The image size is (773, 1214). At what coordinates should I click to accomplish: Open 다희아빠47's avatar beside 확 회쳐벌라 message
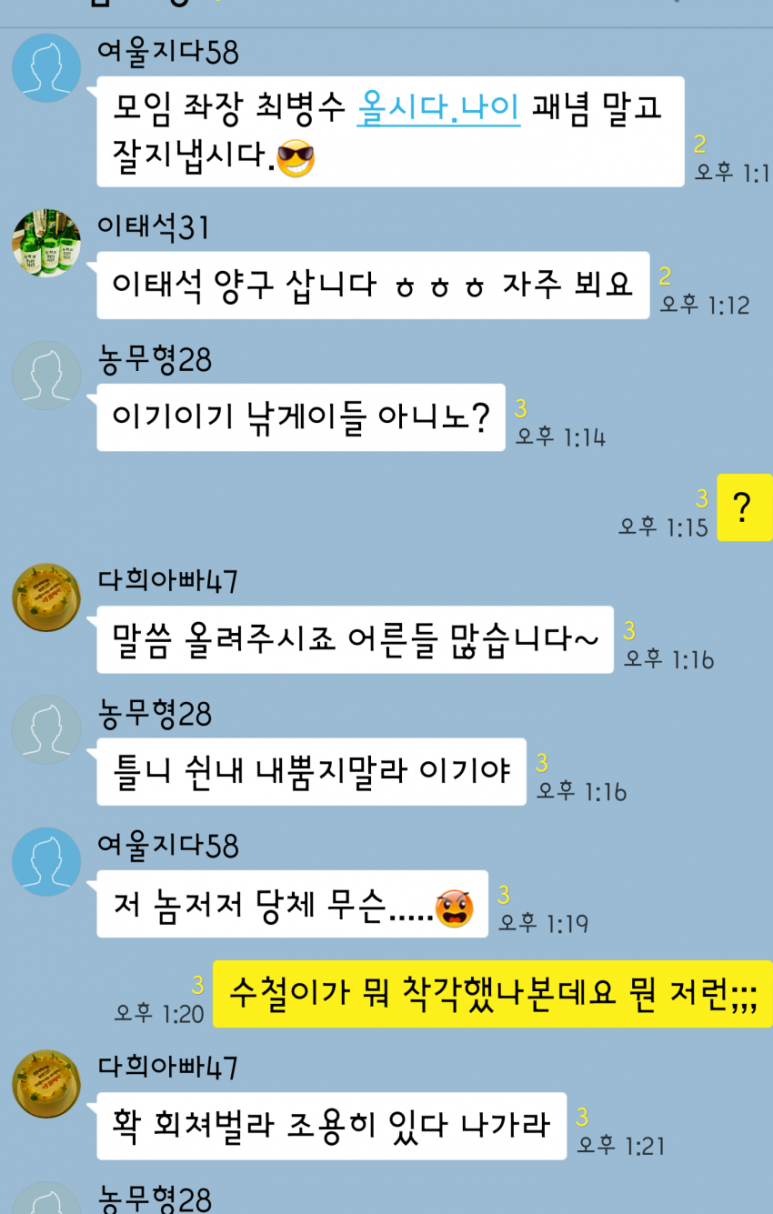pos(46,1083)
